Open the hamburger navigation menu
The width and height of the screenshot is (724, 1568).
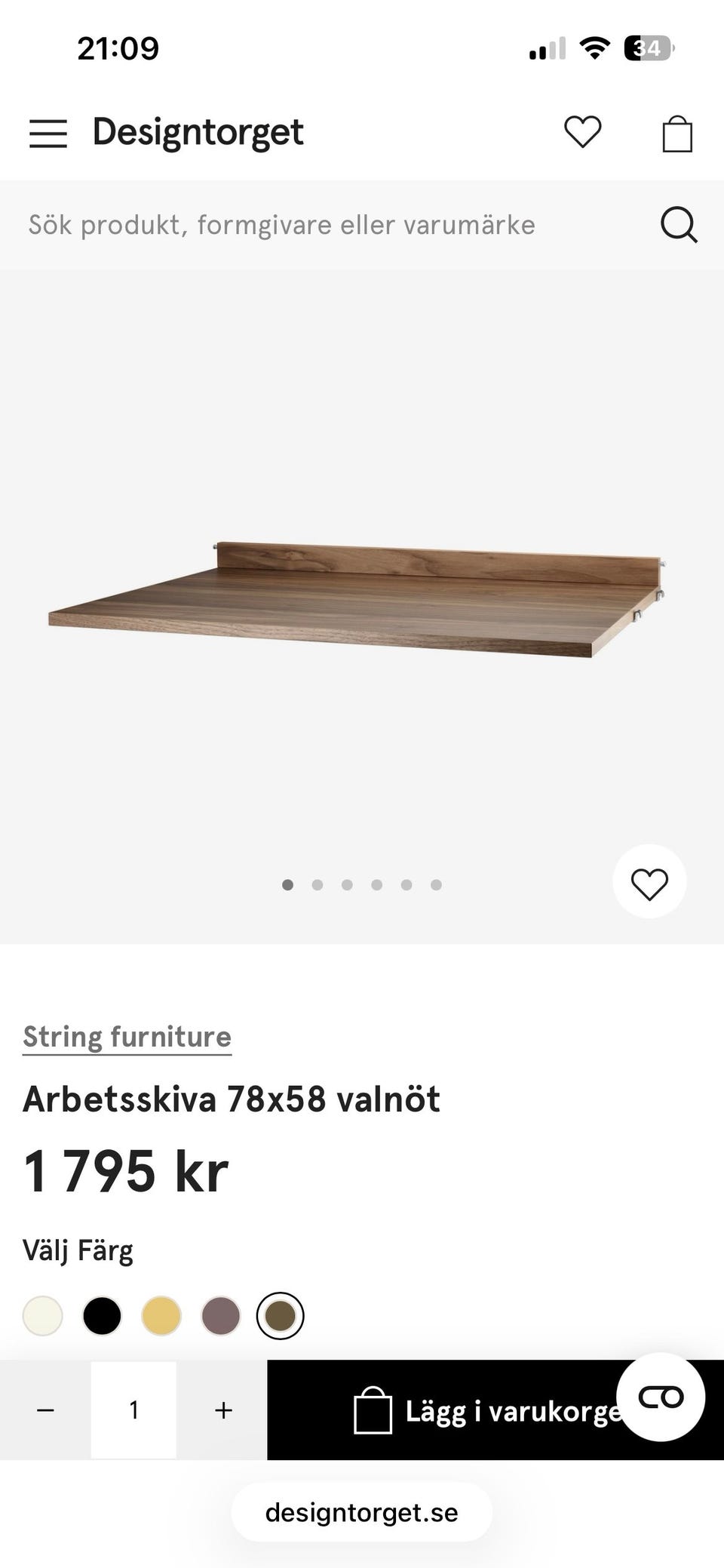(x=48, y=133)
